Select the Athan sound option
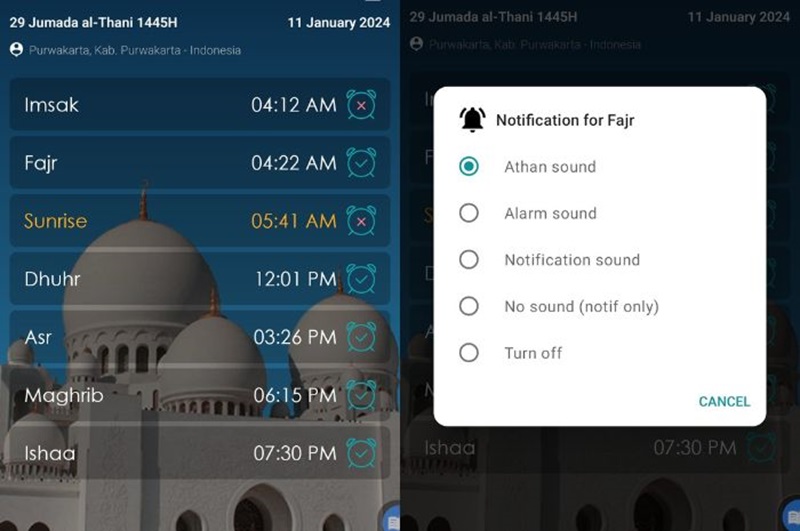The height and width of the screenshot is (531, 800). coord(469,167)
